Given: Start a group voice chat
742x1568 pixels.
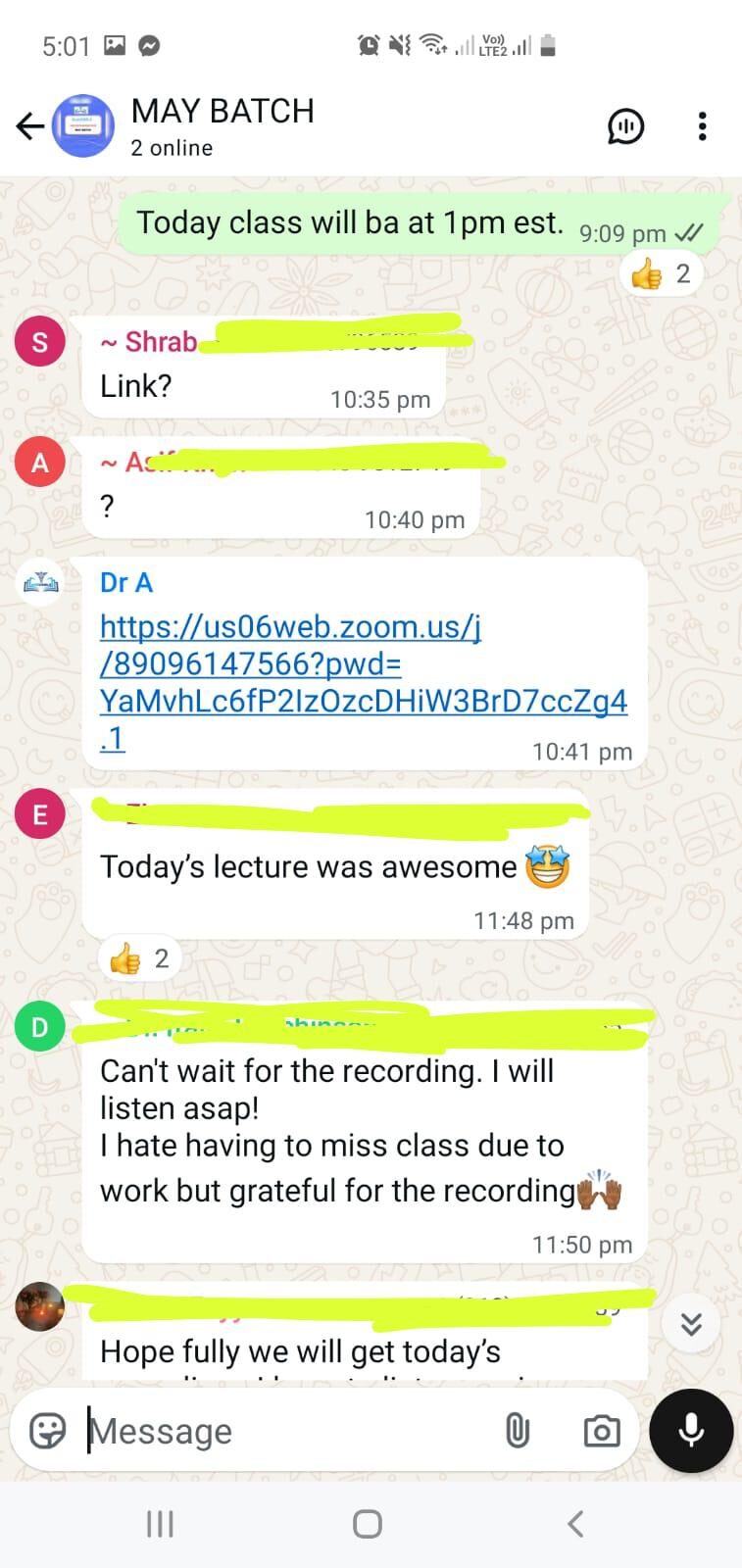Looking at the screenshot, I should (625, 126).
